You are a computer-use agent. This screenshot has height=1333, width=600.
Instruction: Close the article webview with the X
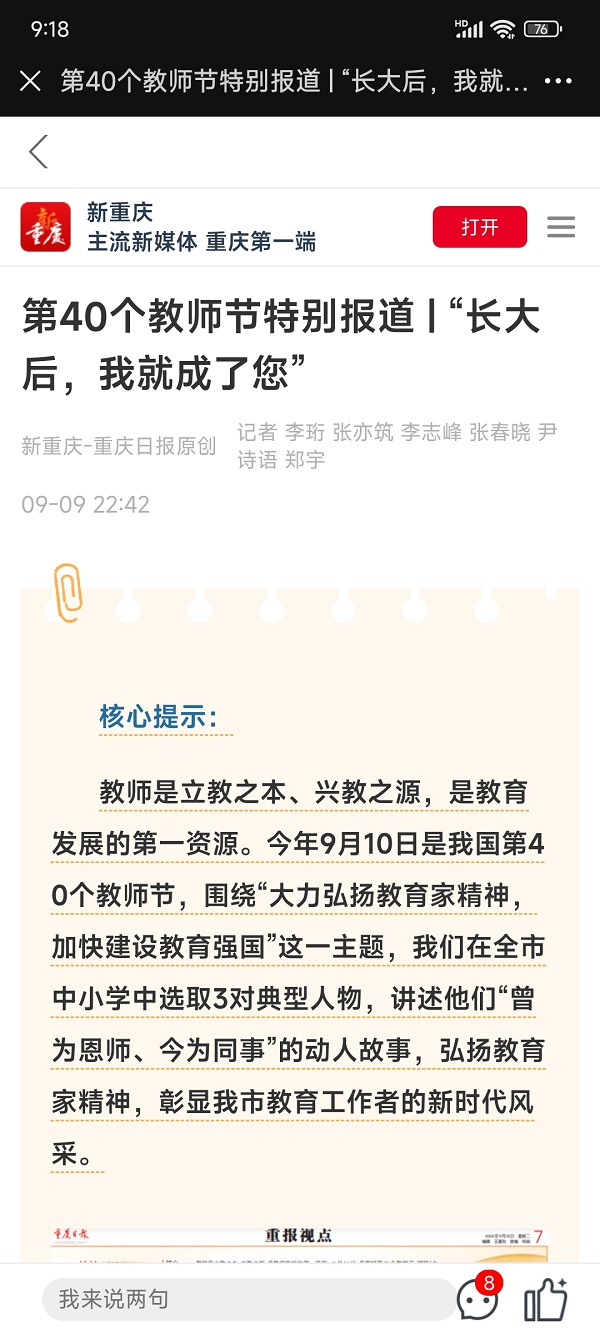pos(30,81)
